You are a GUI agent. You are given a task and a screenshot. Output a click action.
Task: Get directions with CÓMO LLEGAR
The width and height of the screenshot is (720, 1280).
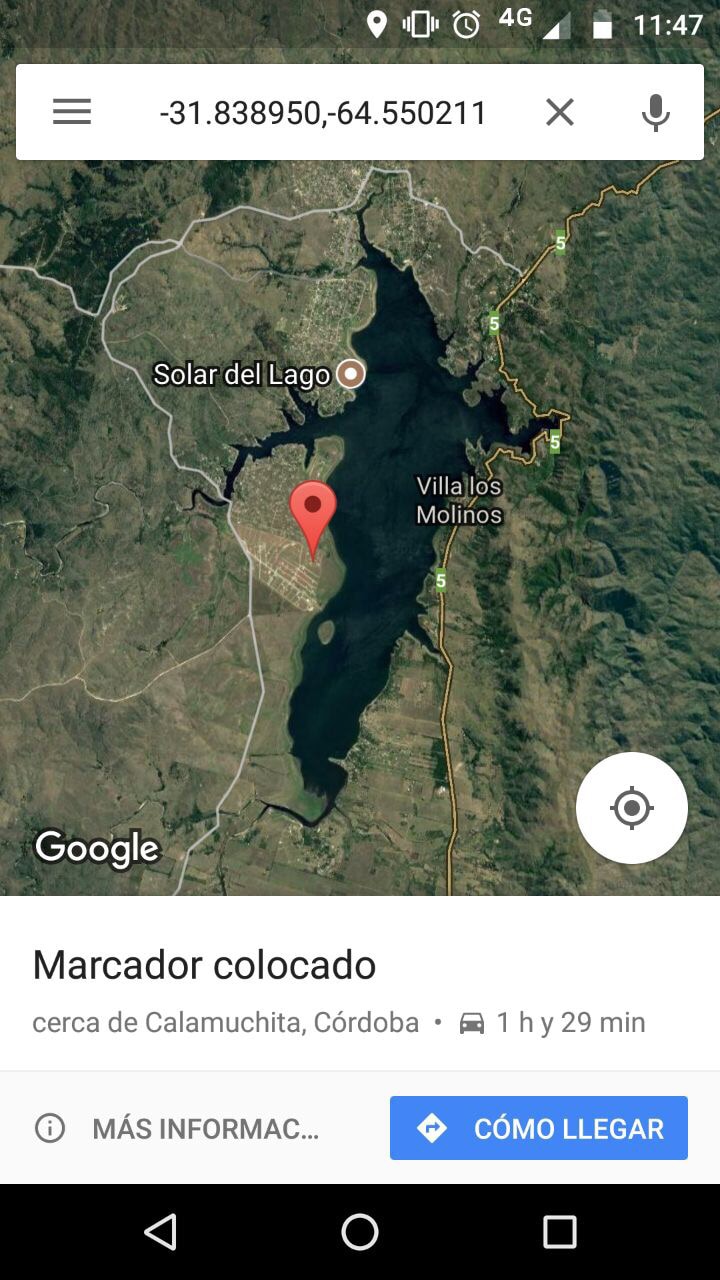pos(539,1129)
